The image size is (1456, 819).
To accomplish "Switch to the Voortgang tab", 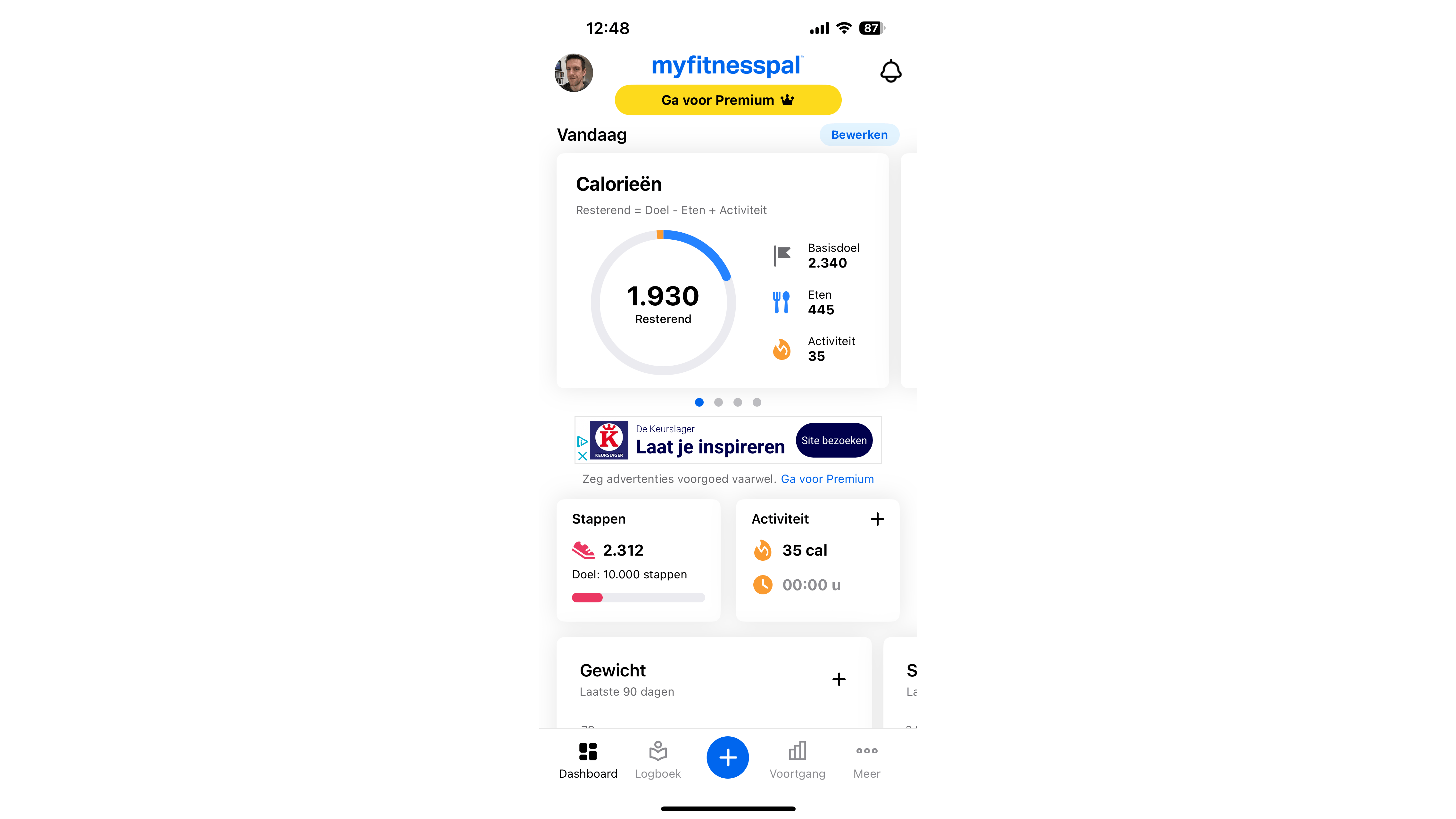I will (797, 760).
